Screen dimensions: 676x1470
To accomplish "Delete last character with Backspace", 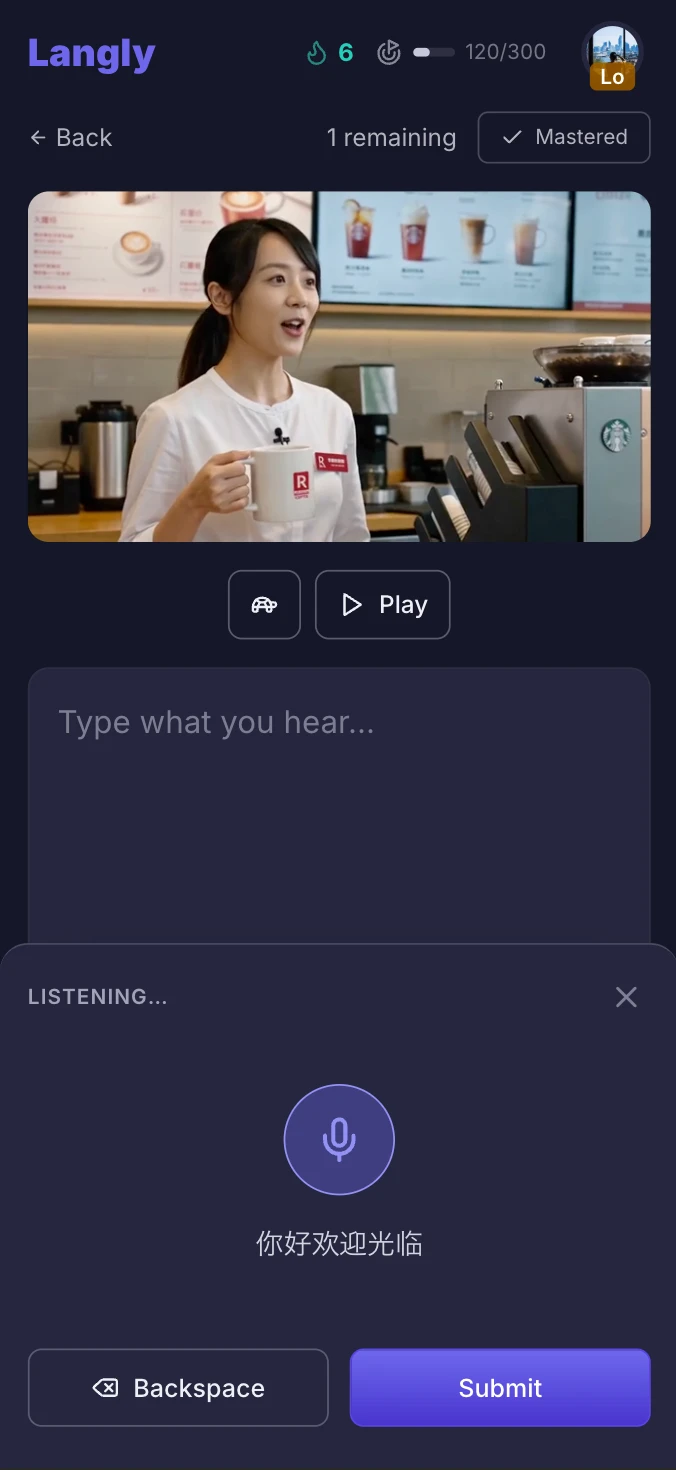I will pos(178,1388).
